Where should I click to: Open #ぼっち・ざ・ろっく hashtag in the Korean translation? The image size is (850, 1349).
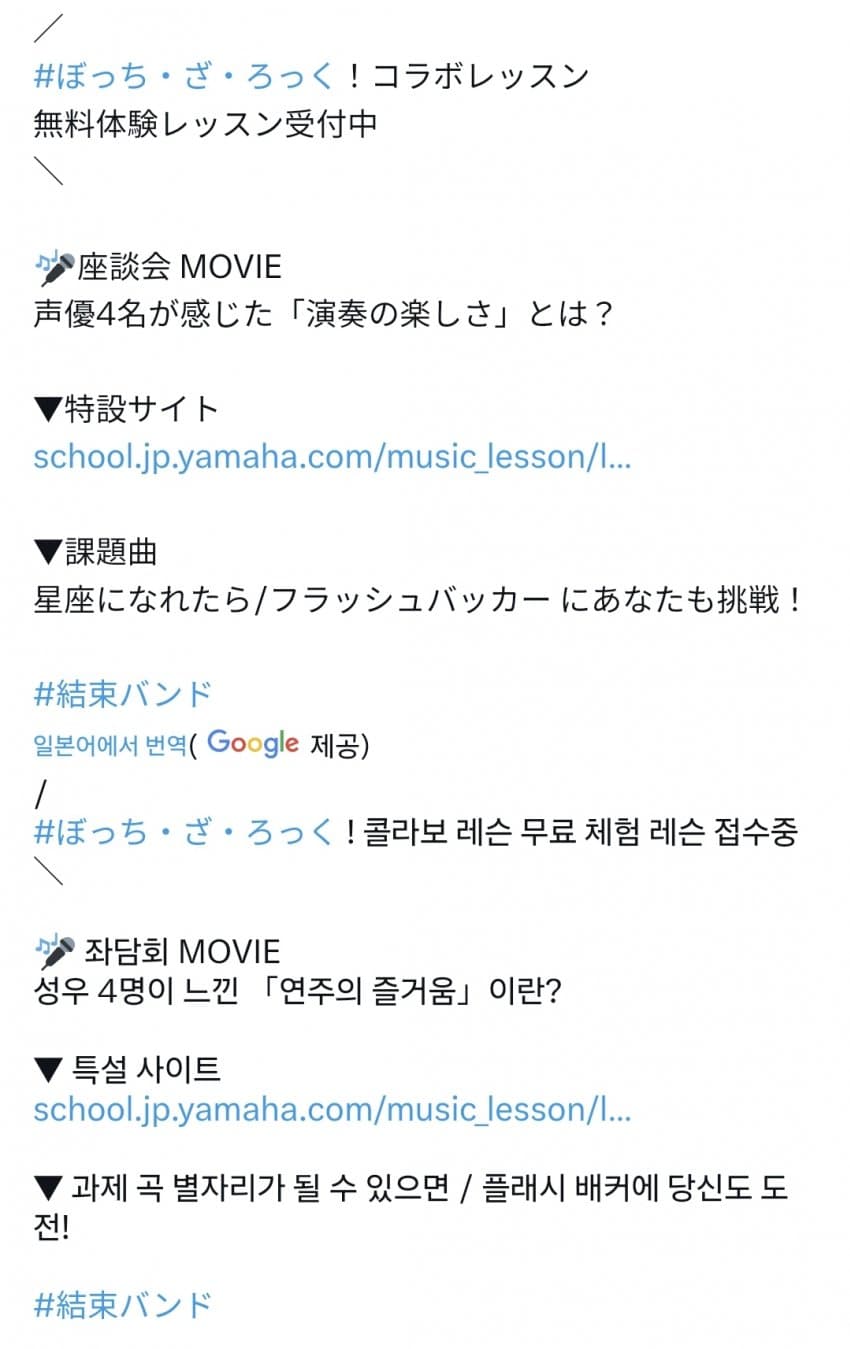[x=183, y=831]
